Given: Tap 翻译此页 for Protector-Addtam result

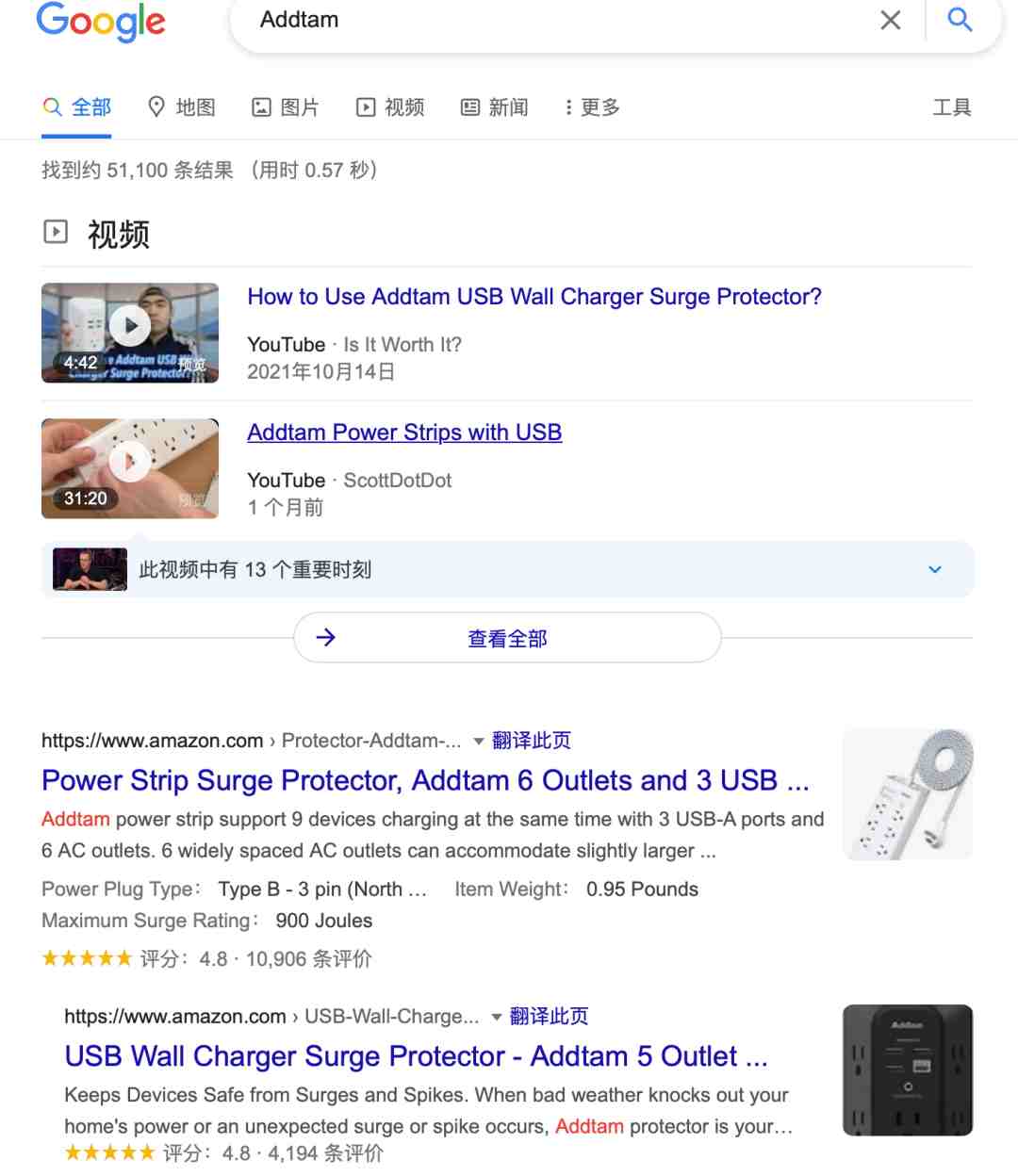Looking at the screenshot, I should pyautogui.click(x=531, y=741).
